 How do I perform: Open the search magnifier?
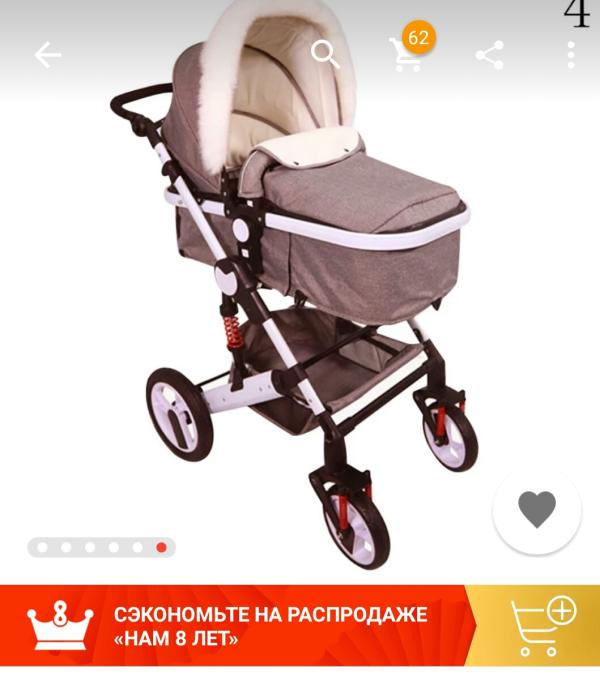pyautogui.click(x=325, y=54)
